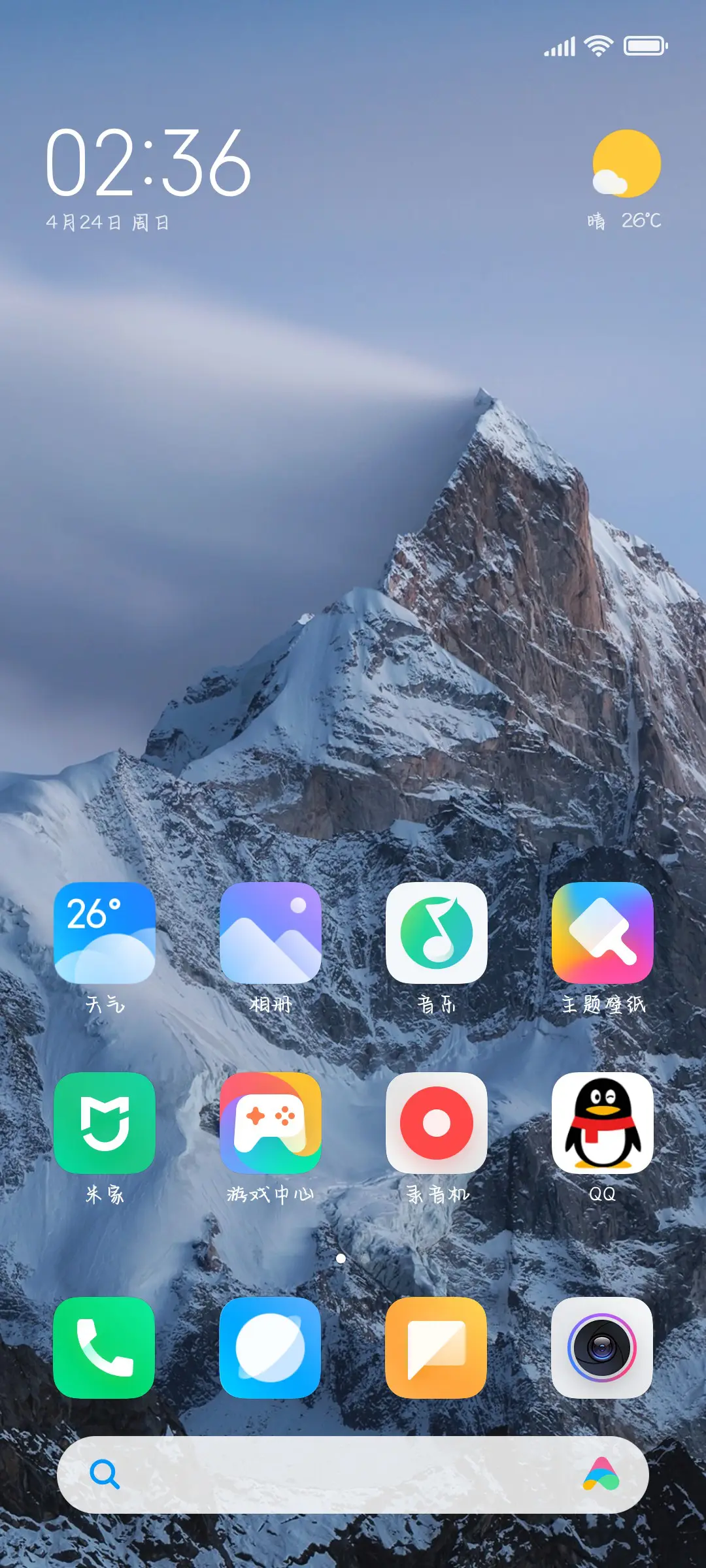
Task: Open 游戏中心 game center
Action: tap(271, 1122)
